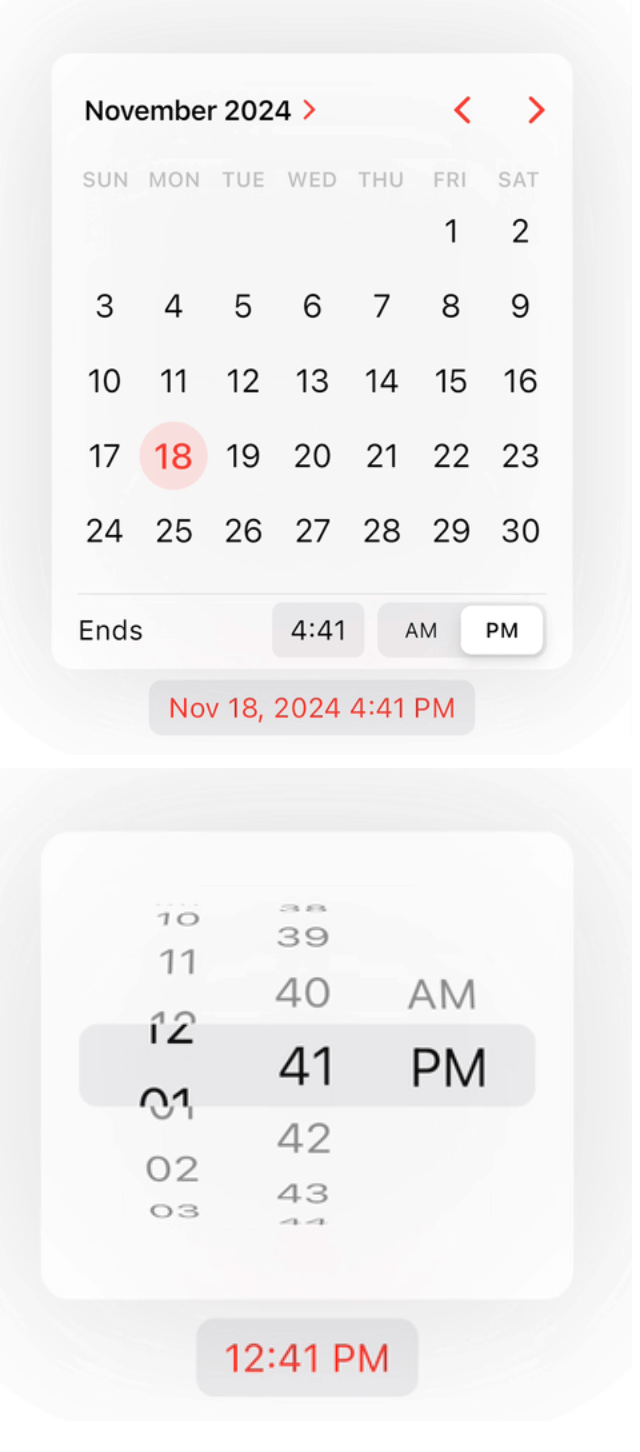Pick the 1st of November

[451, 232]
